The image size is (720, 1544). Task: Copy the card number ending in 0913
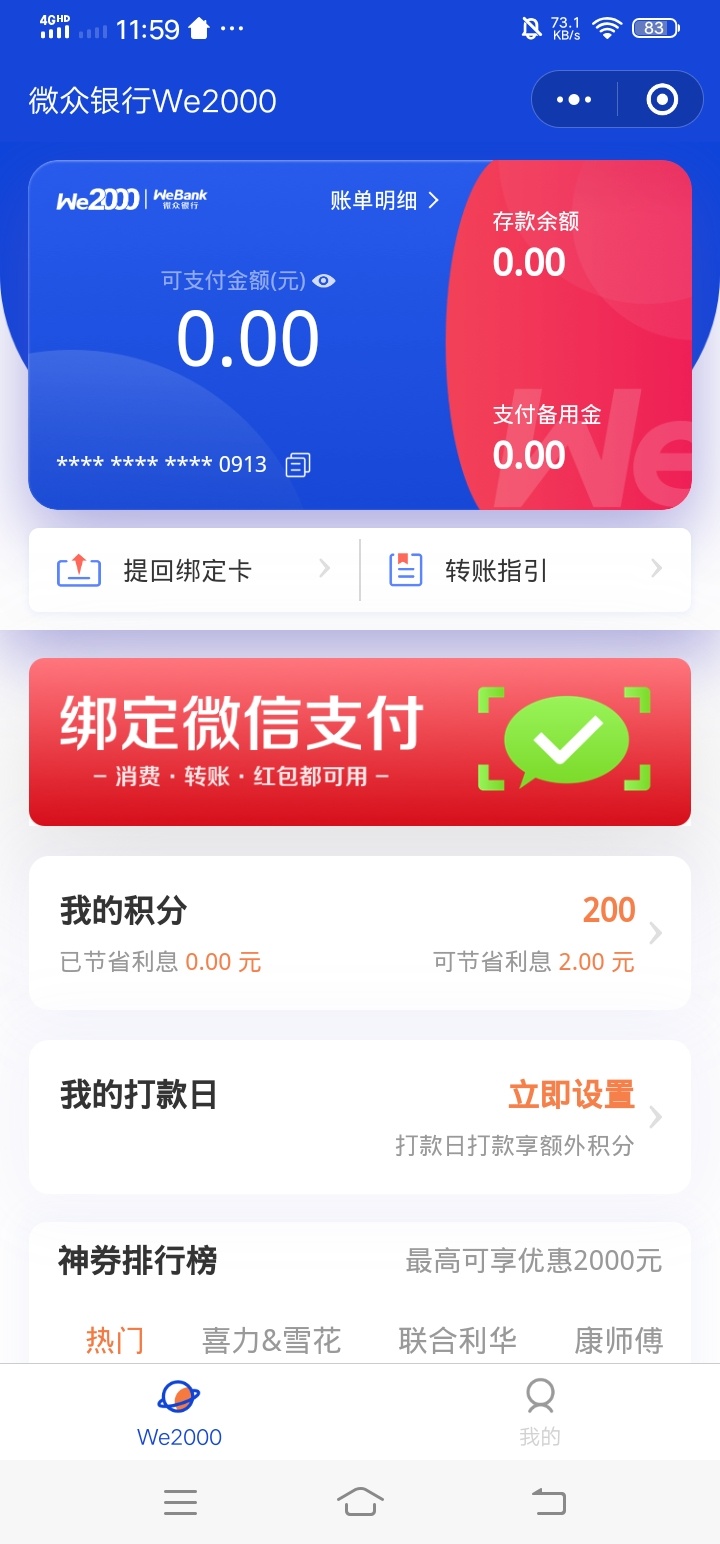point(298,464)
